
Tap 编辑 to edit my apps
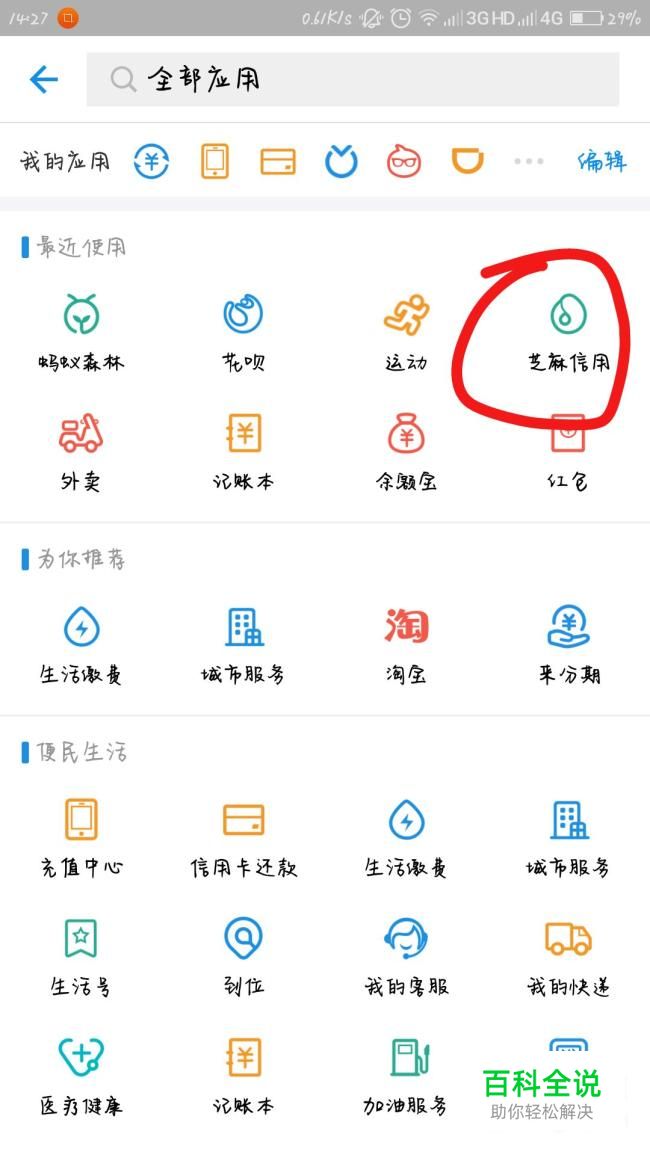[602, 161]
